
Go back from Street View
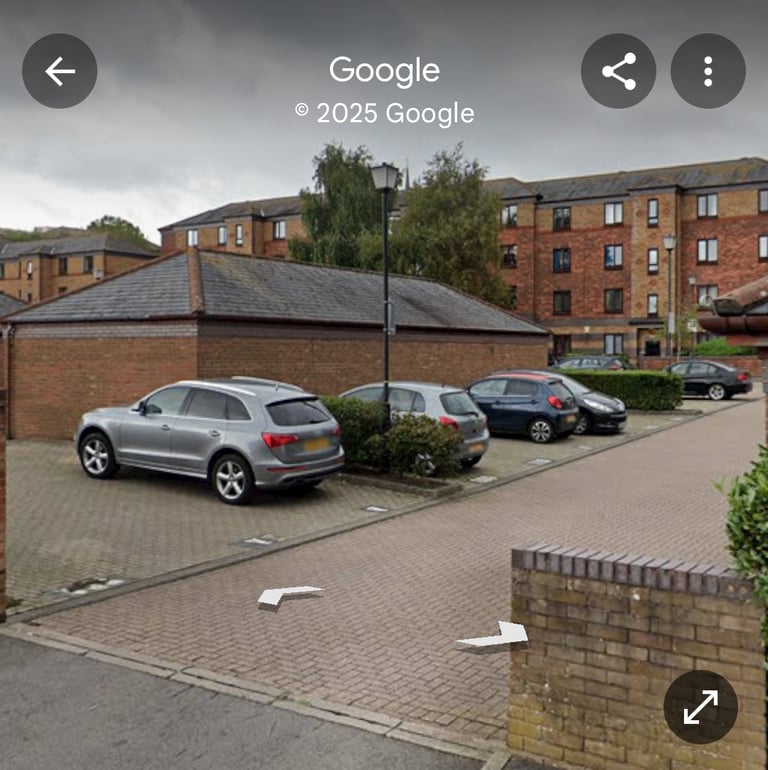[x=60, y=71]
